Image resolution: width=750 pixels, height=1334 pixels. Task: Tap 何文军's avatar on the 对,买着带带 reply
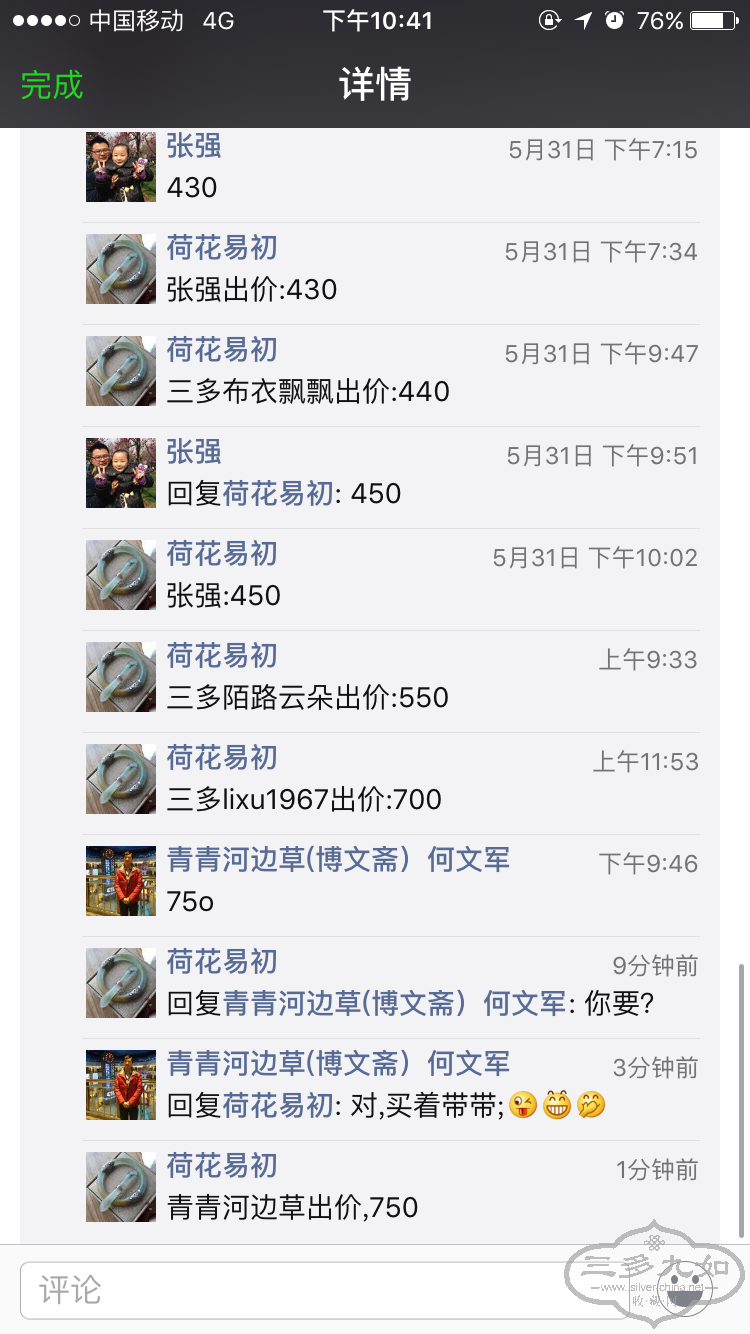(121, 1085)
